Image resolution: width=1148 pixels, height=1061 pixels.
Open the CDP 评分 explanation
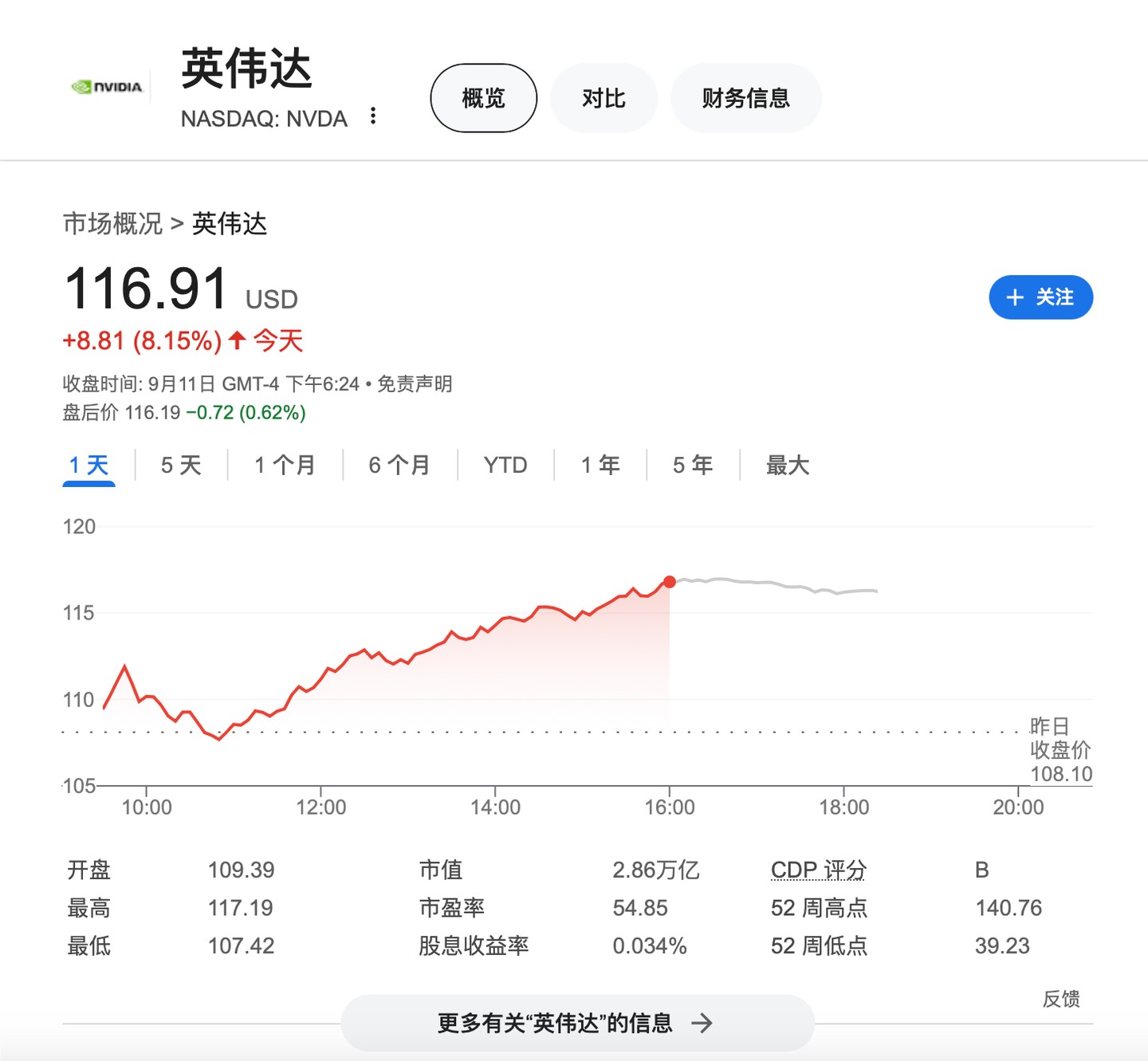point(818,870)
